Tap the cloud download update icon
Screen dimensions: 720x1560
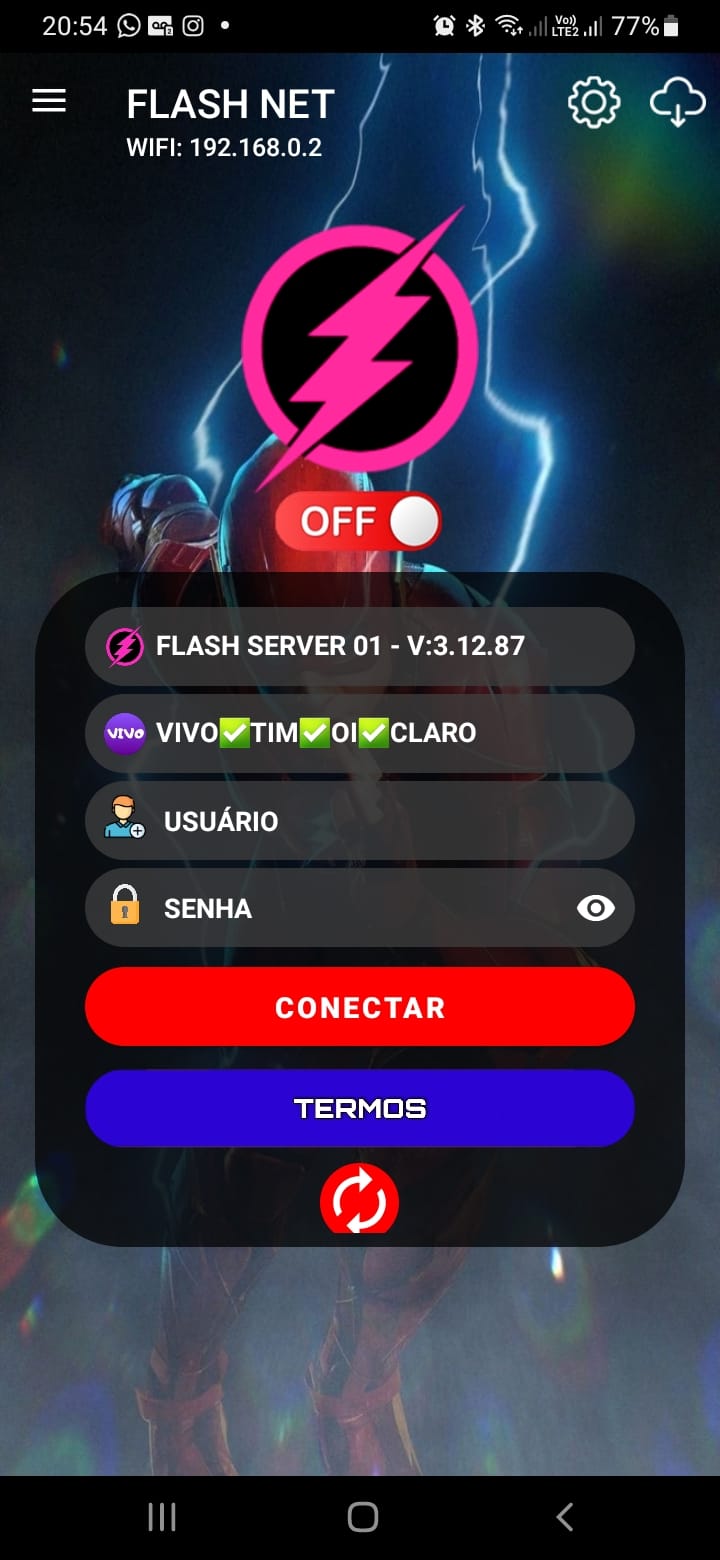tap(677, 103)
